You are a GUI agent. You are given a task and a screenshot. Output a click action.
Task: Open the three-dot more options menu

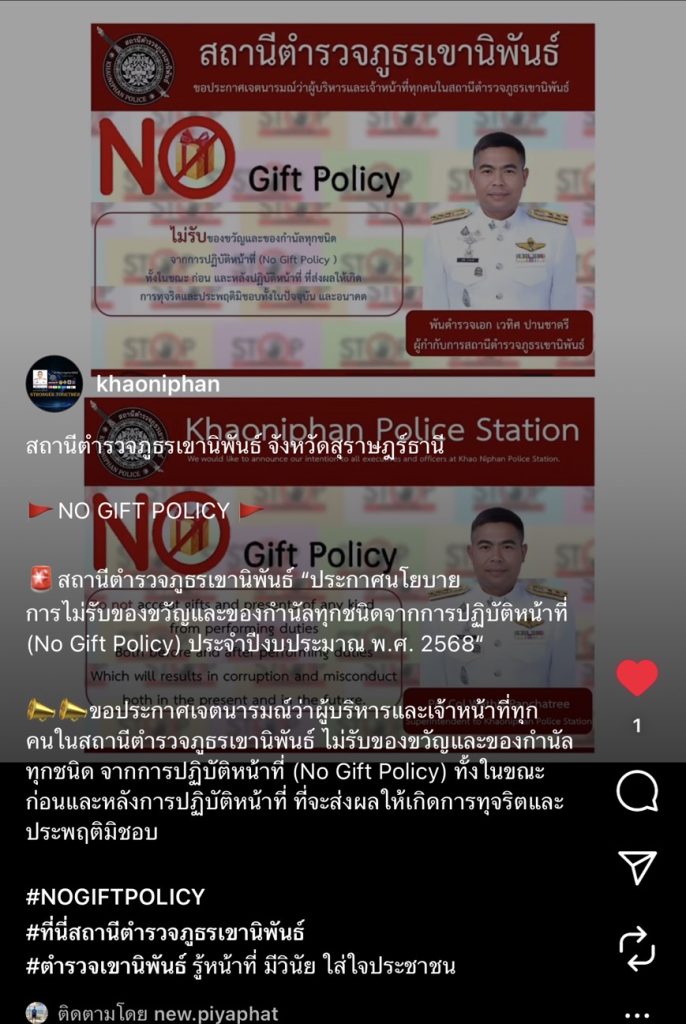pyautogui.click(x=637, y=1013)
